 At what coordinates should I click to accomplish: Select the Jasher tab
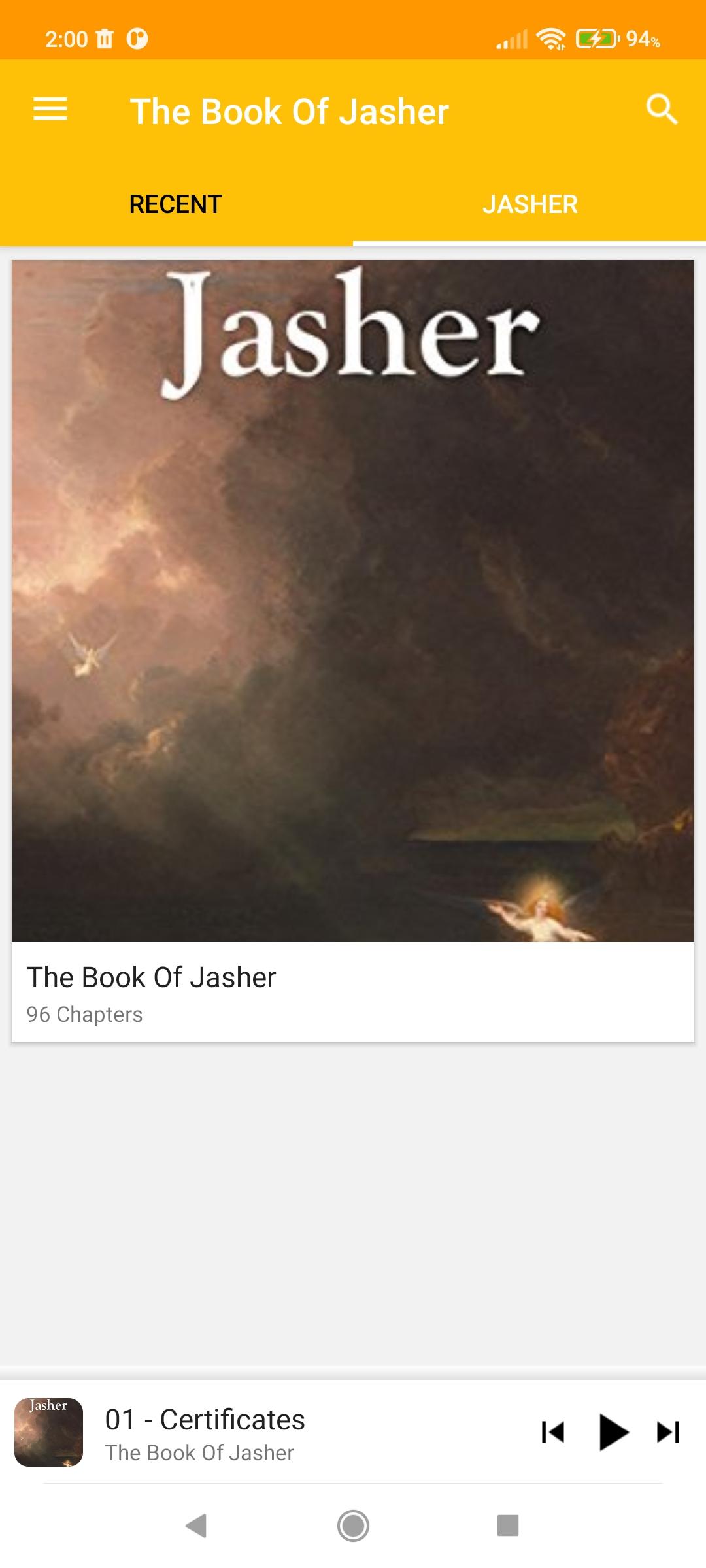pos(529,204)
